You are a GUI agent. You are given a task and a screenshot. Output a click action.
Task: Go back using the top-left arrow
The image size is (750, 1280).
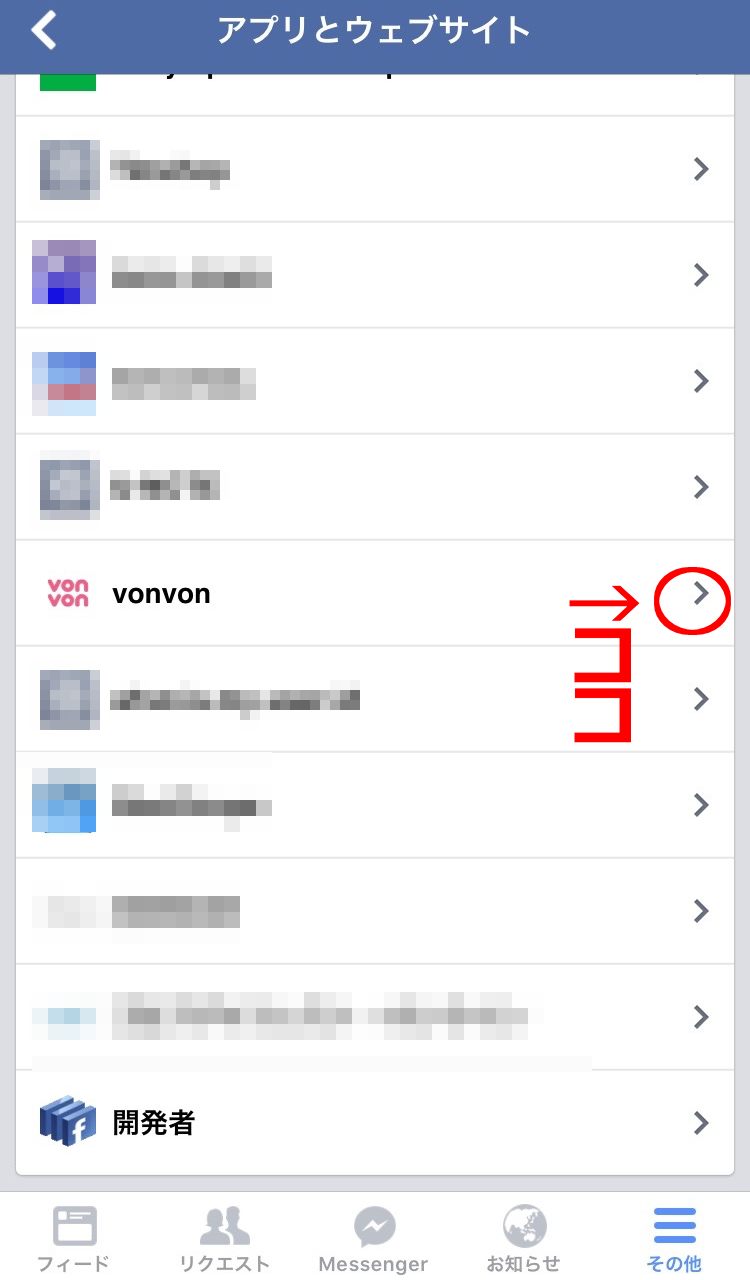[x=44, y=31]
